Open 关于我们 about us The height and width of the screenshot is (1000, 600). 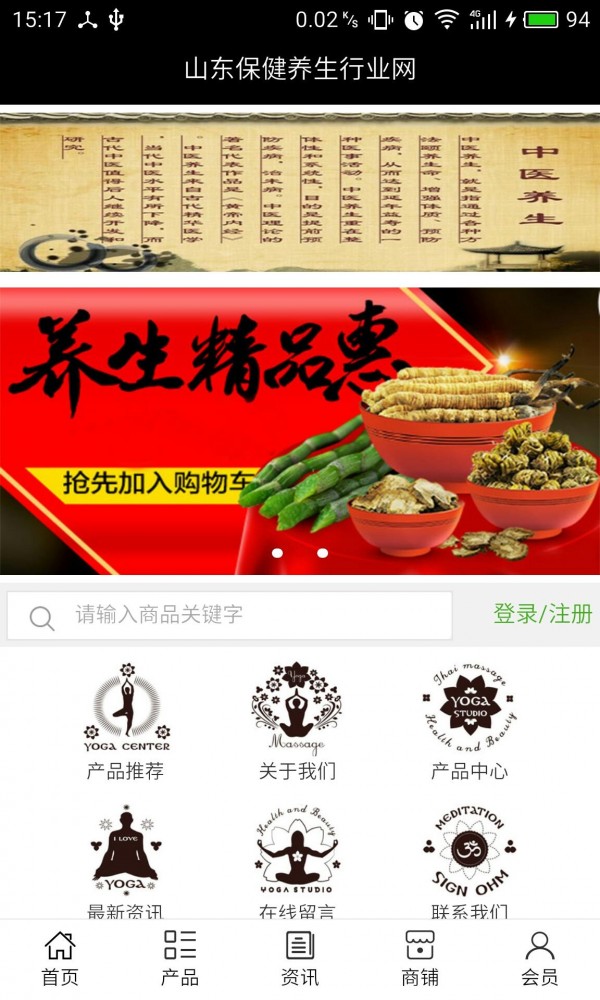tap(296, 720)
